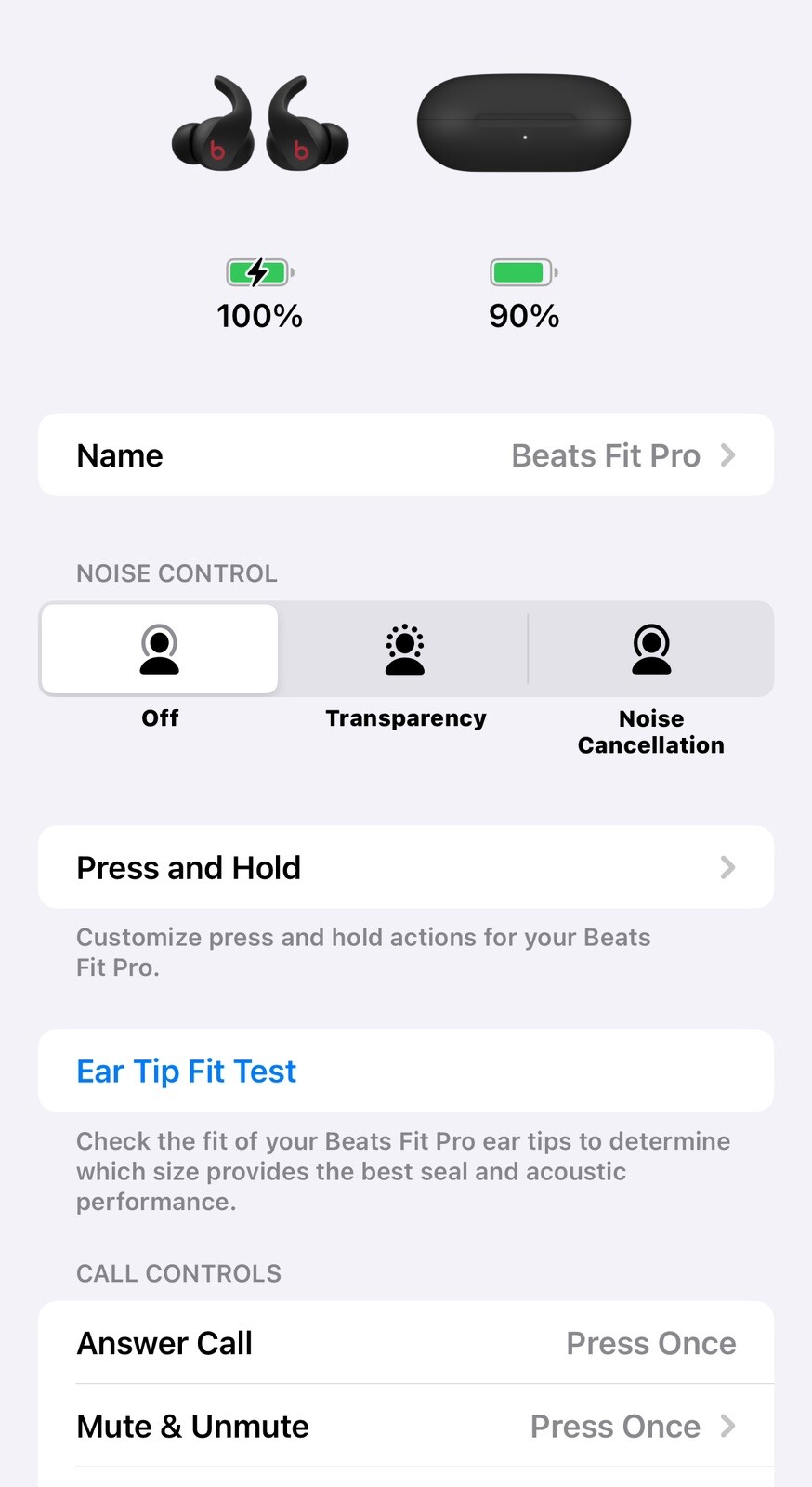The width and height of the screenshot is (812, 1487).
Task: Switch noise control to Transparency
Action: pyautogui.click(x=405, y=650)
